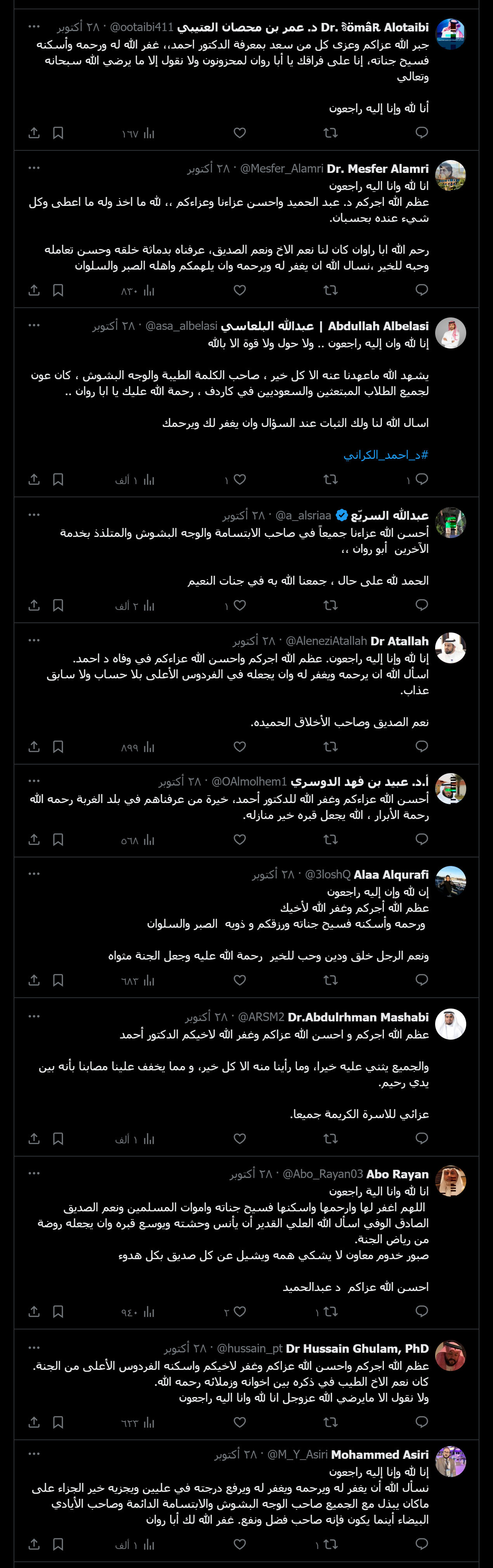This screenshot has width=493, height=1568.
Task: Reply to Dr.Abdulrhman Mashabi's tweet
Action: [x=421, y=1138]
